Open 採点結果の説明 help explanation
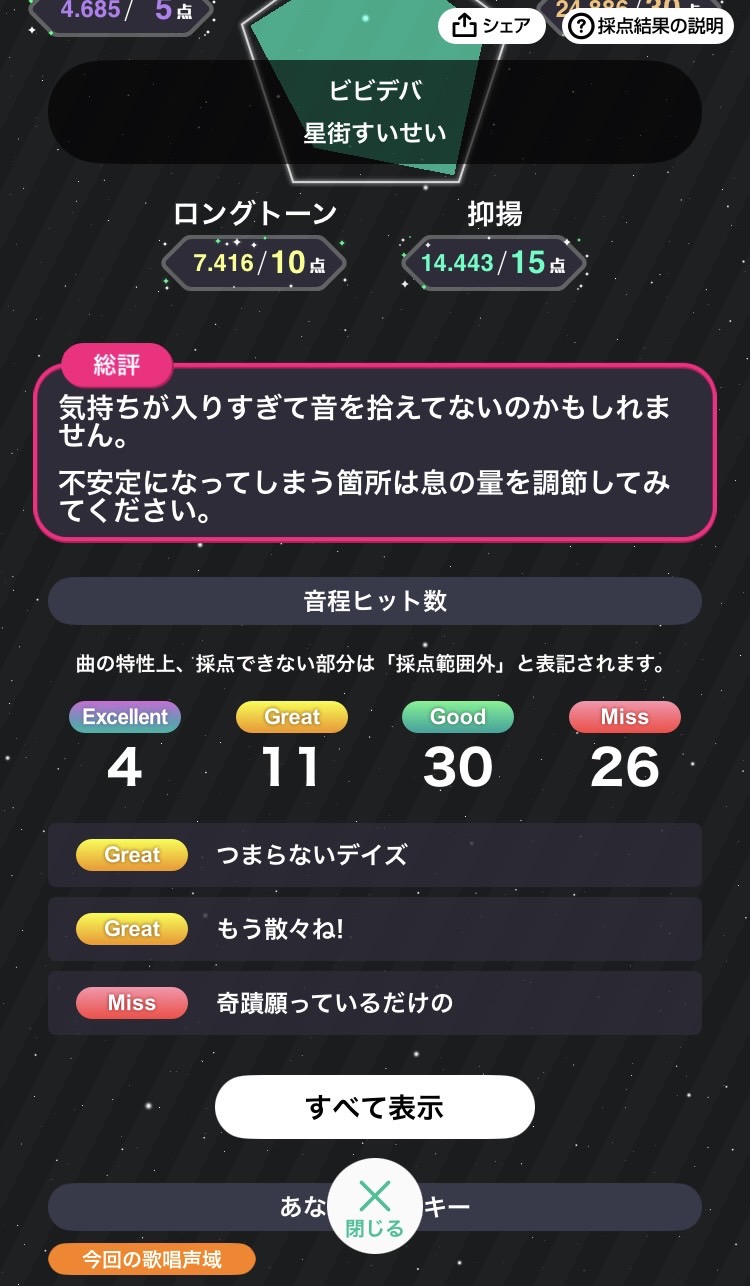The width and height of the screenshot is (750, 1286). 648,26
